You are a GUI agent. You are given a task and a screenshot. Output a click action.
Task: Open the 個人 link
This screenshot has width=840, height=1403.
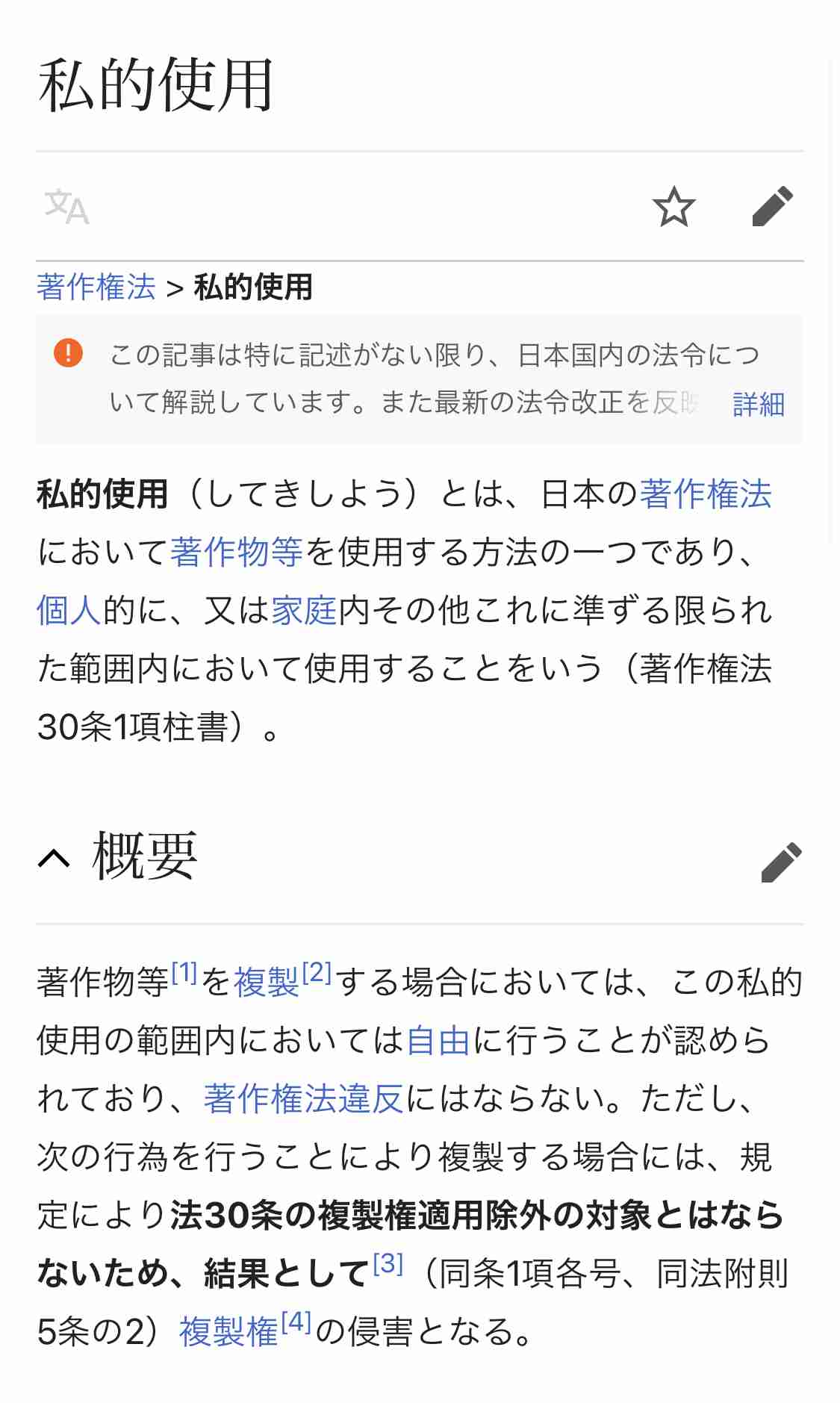point(69,611)
